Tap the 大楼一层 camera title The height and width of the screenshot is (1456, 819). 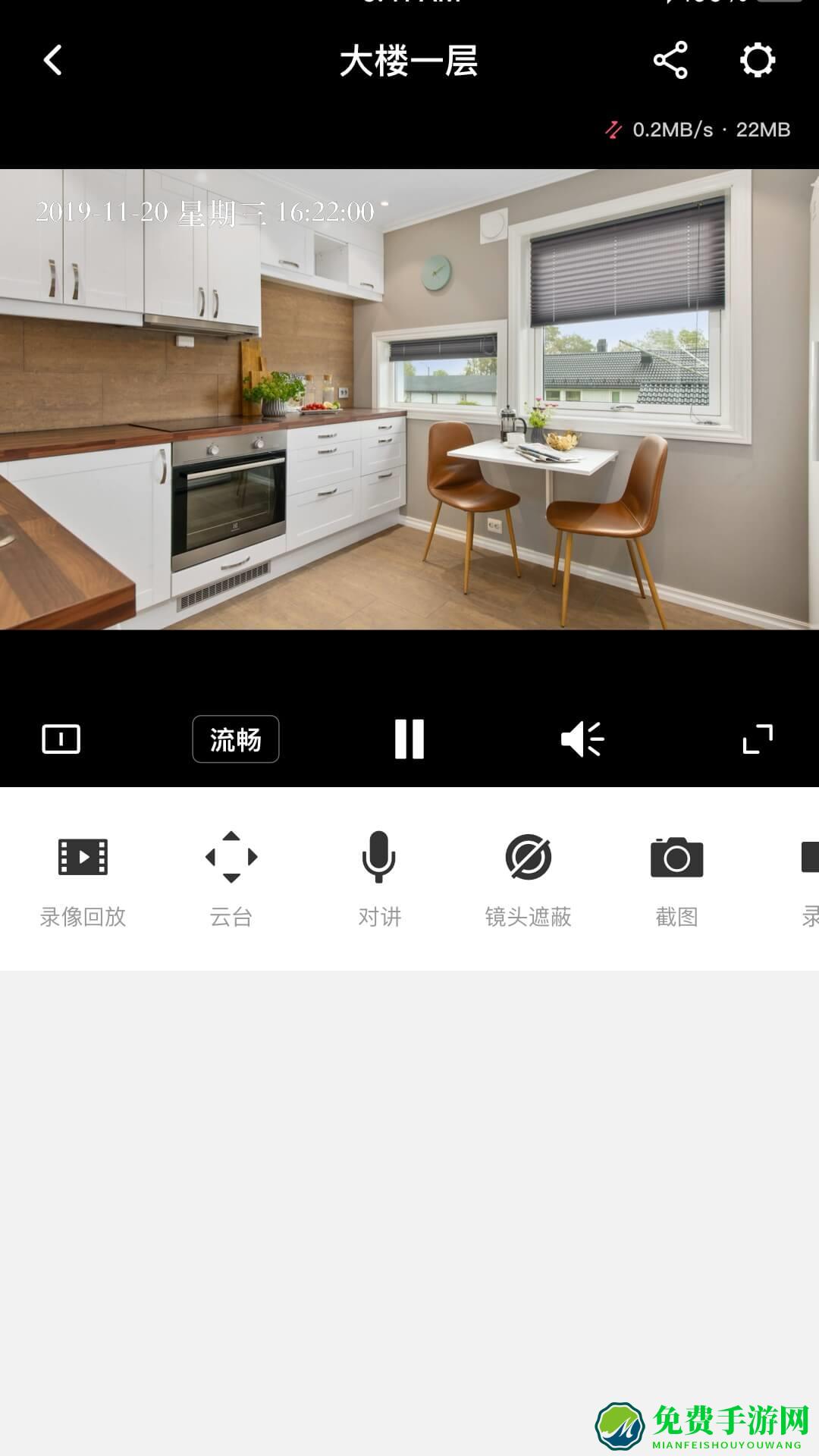click(x=409, y=64)
